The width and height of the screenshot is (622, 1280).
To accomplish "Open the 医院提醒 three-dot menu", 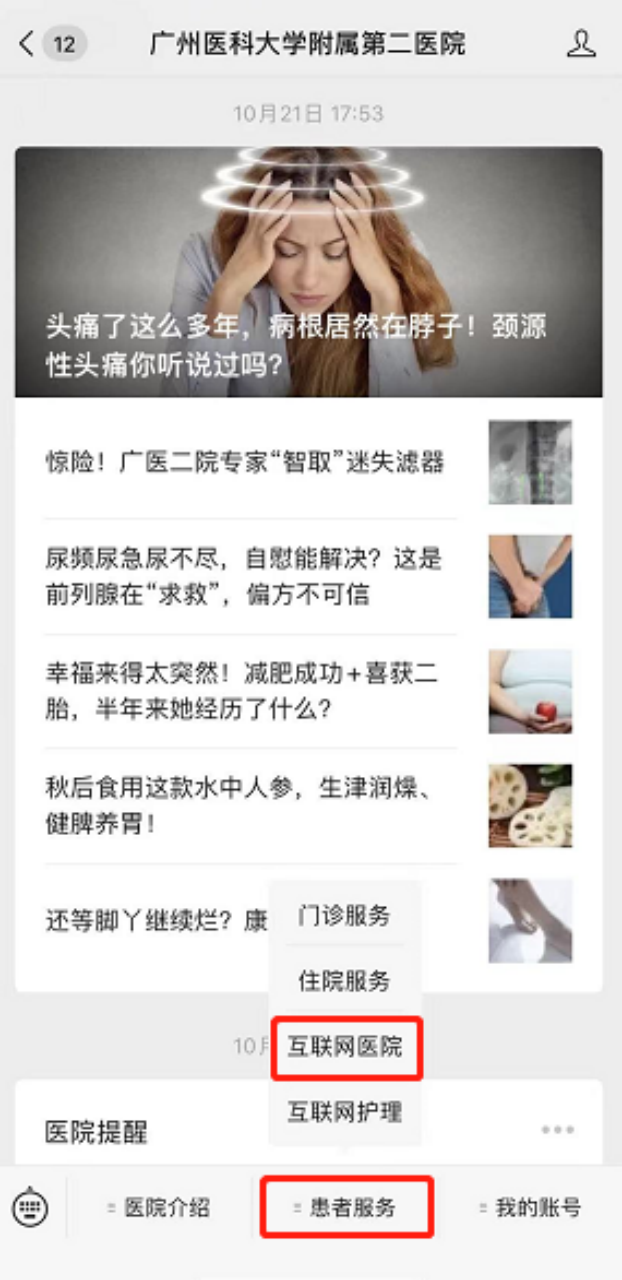I will coord(558,1130).
